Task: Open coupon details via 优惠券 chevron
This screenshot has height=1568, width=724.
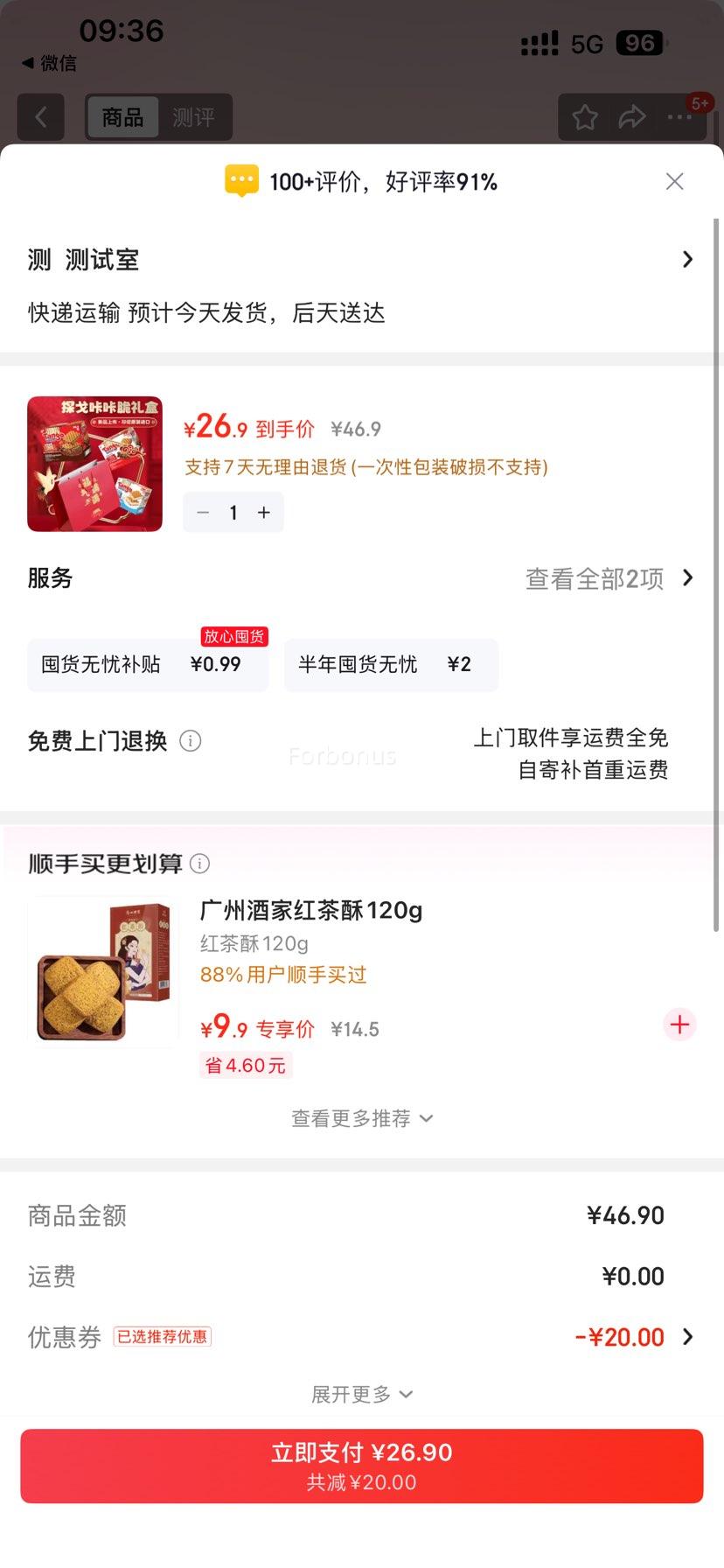Action: [x=689, y=1336]
